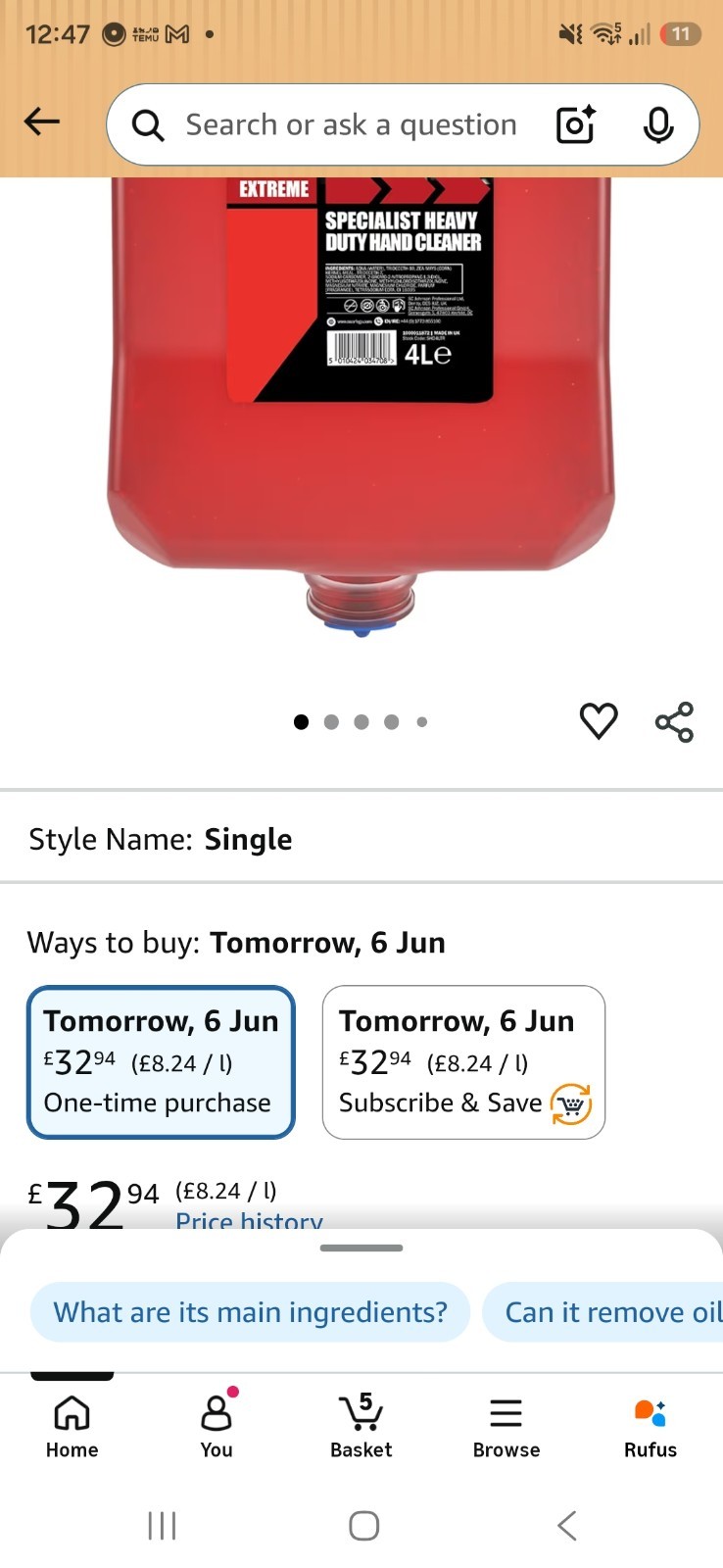Choose the Subscribe & Save option
Image resolution: width=723 pixels, height=1568 pixels.
coord(463,1062)
